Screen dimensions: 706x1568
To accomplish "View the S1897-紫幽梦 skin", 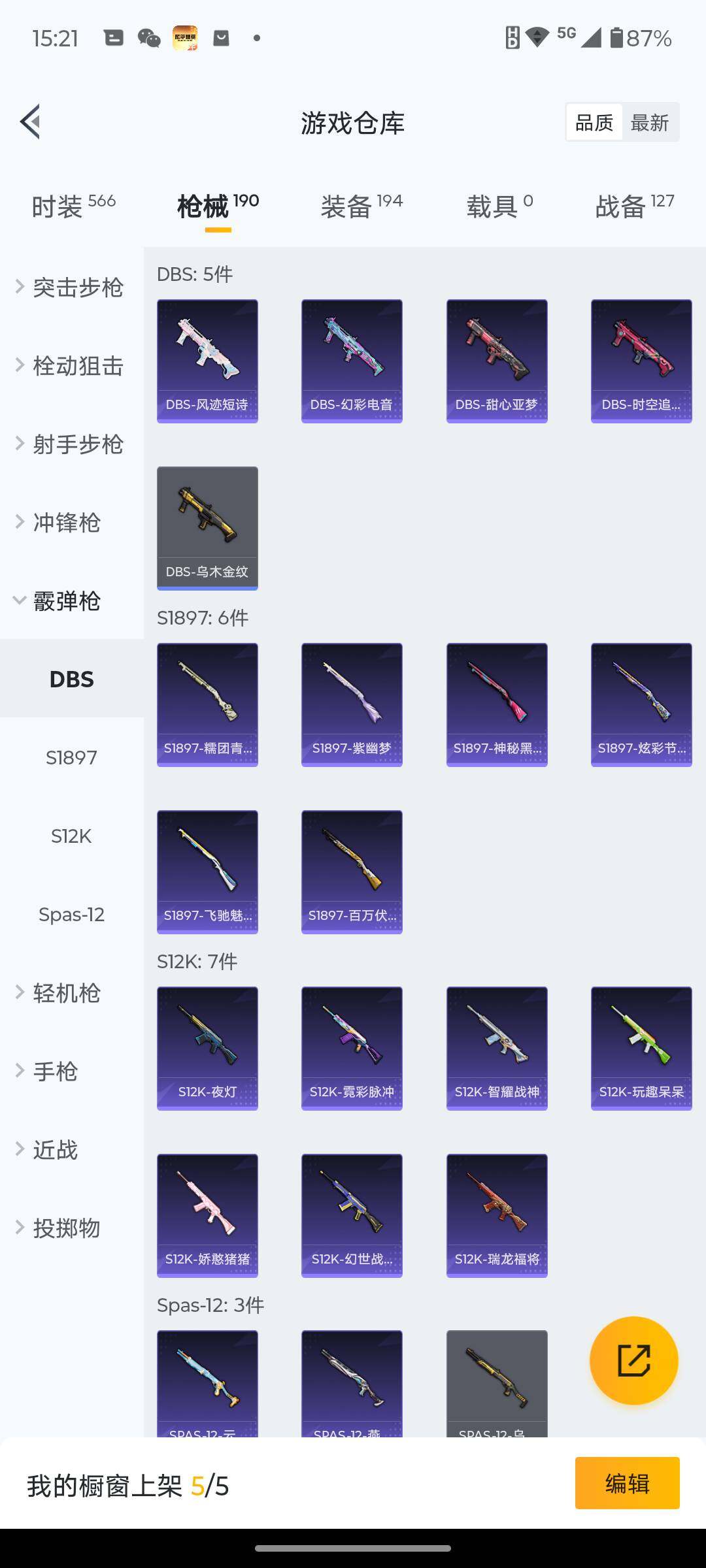I will pyautogui.click(x=352, y=704).
